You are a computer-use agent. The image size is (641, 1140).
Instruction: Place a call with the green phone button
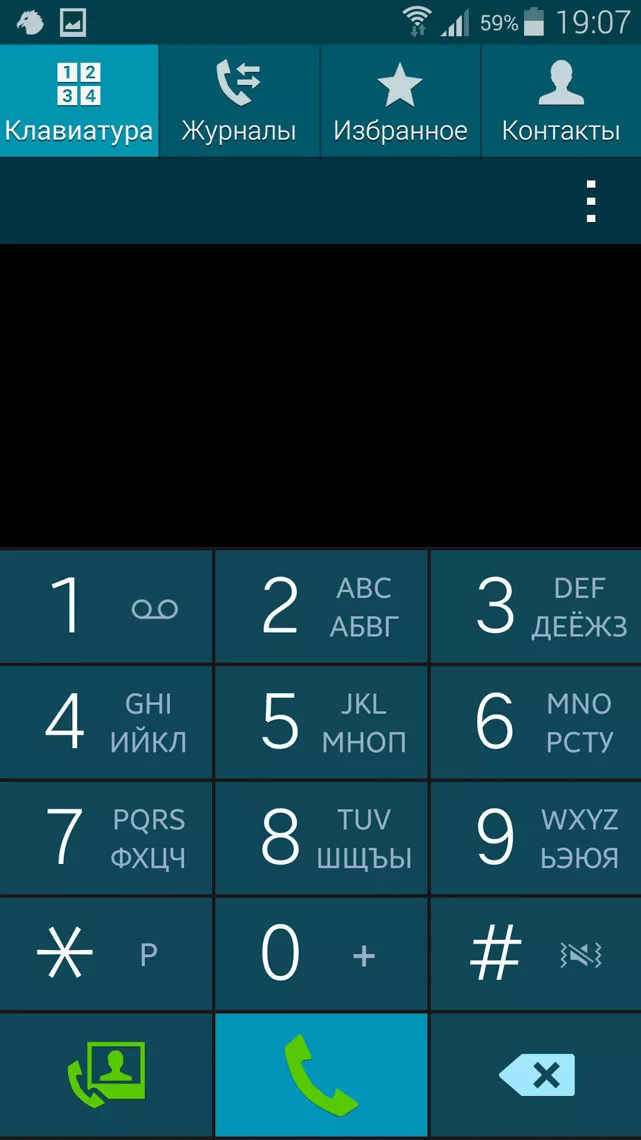coord(321,1075)
